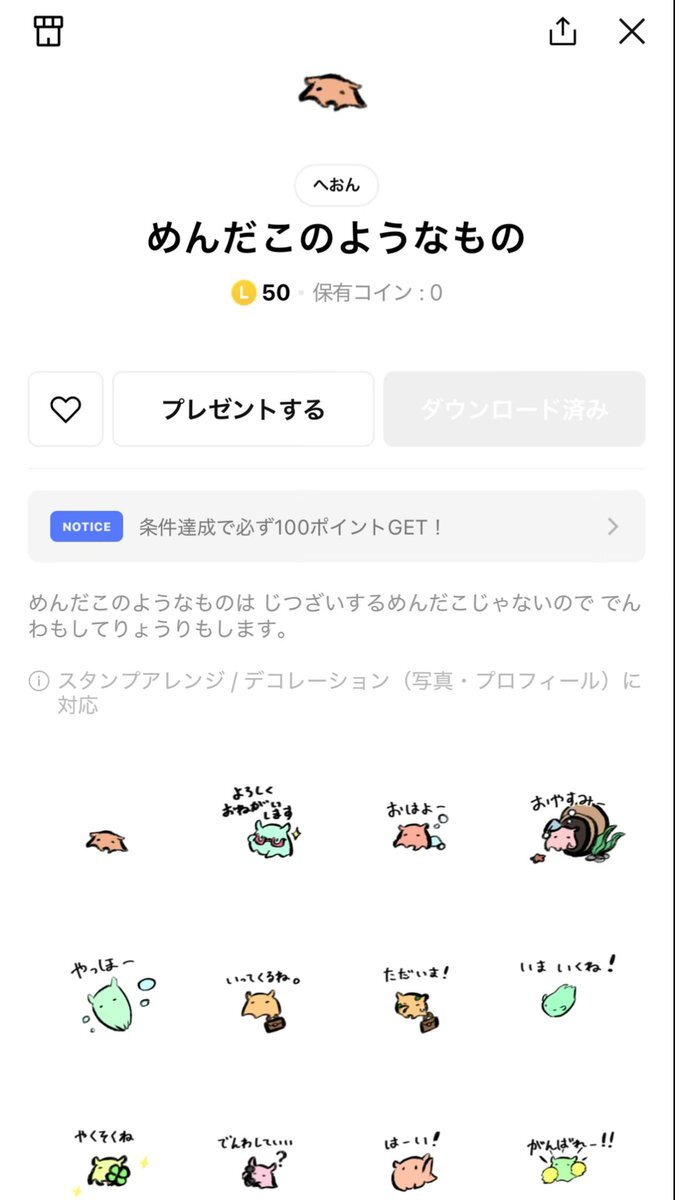Open the 100ポイントGET notice banner
This screenshot has width=675, height=1200.
(336, 526)
